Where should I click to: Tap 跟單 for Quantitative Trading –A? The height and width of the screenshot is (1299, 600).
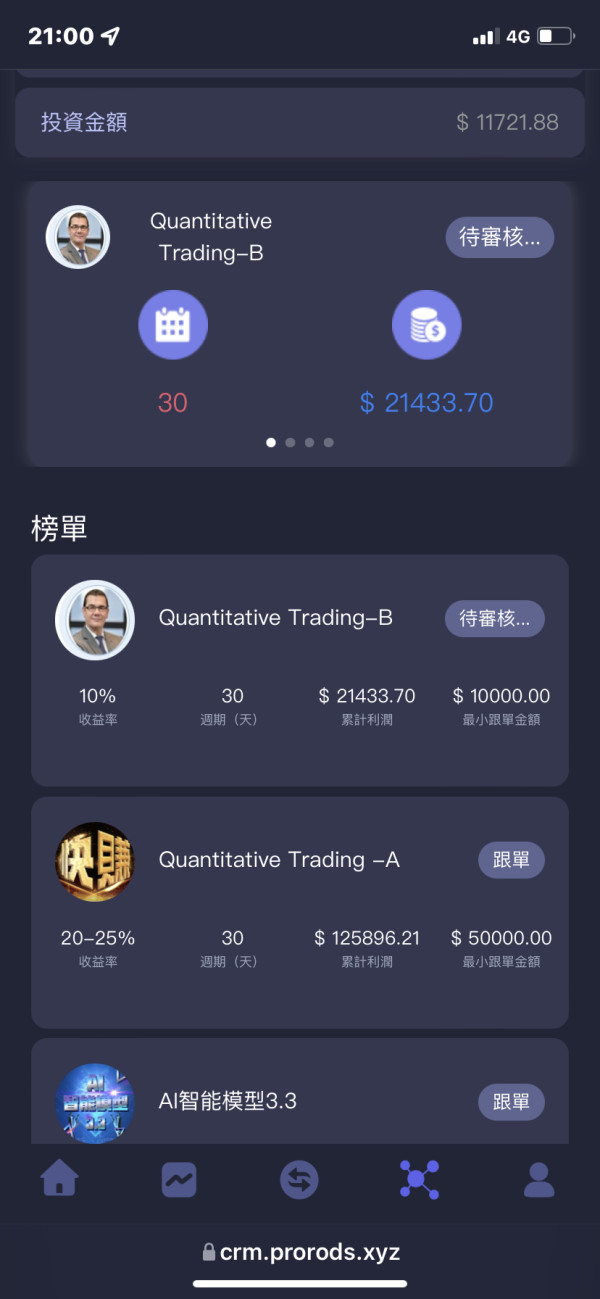pos(511,860)
